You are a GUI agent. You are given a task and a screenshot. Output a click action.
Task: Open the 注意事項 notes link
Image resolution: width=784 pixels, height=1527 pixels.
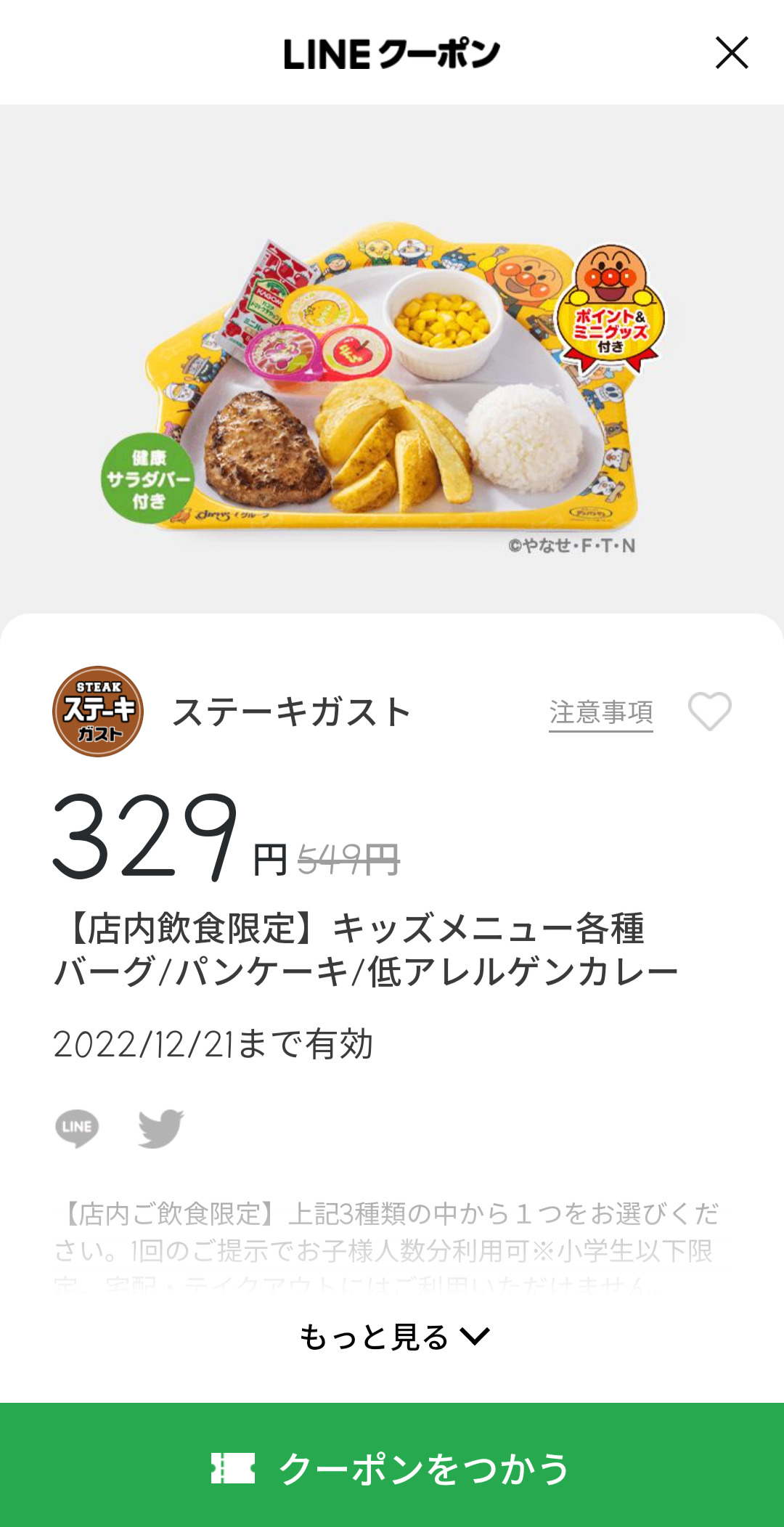coord(601,712)
